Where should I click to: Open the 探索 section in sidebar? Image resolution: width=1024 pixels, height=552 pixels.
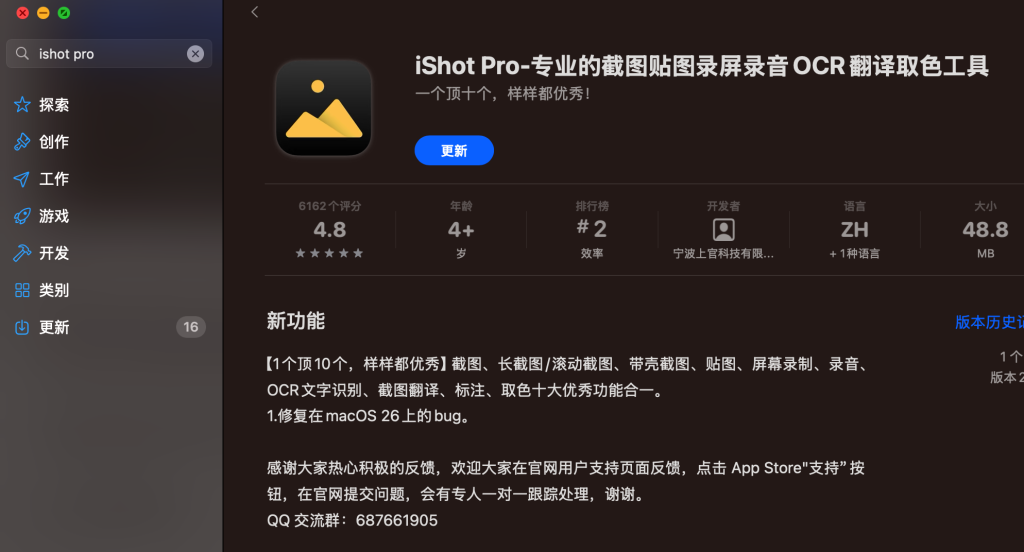tap(53, 105)
